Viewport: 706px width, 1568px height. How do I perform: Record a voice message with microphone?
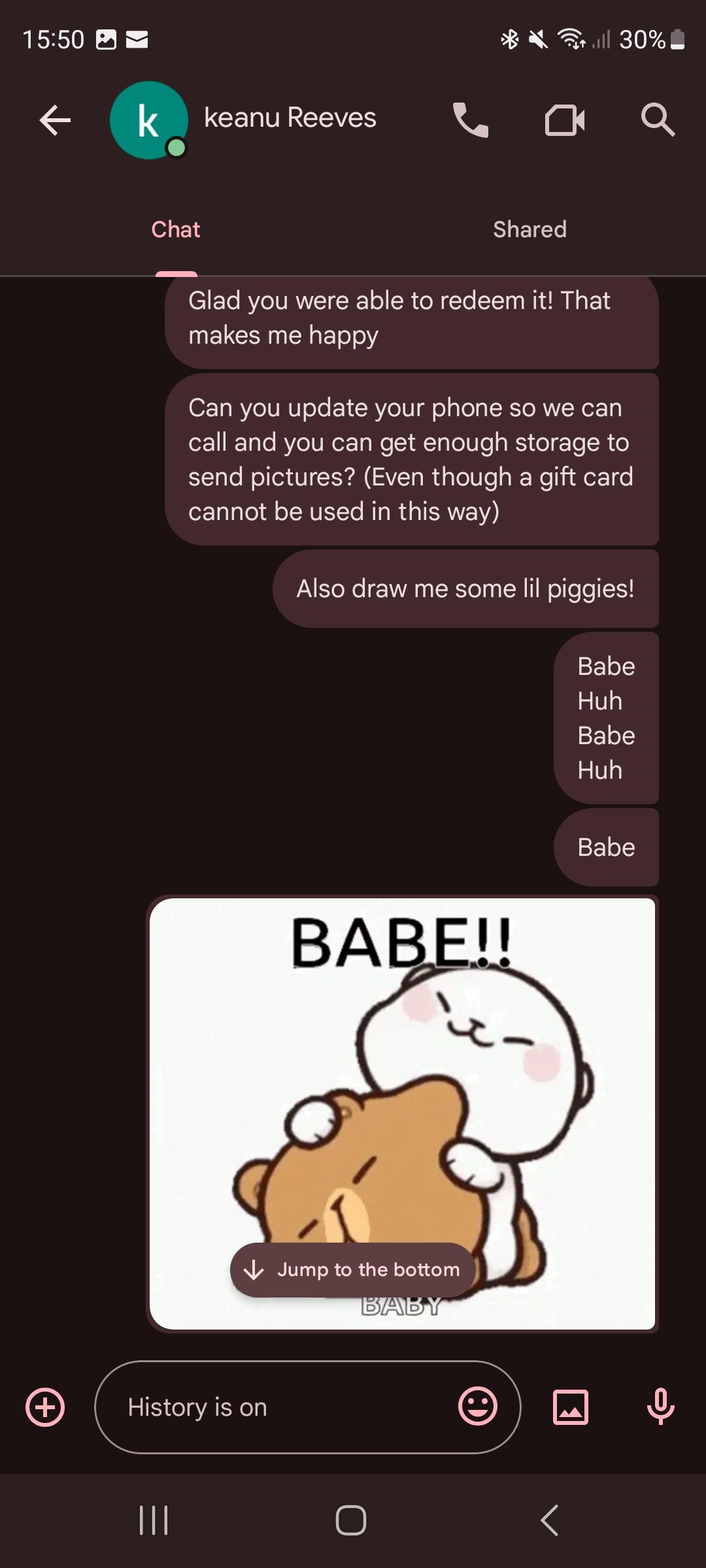pyautogui.click(x=660, y=1406)
